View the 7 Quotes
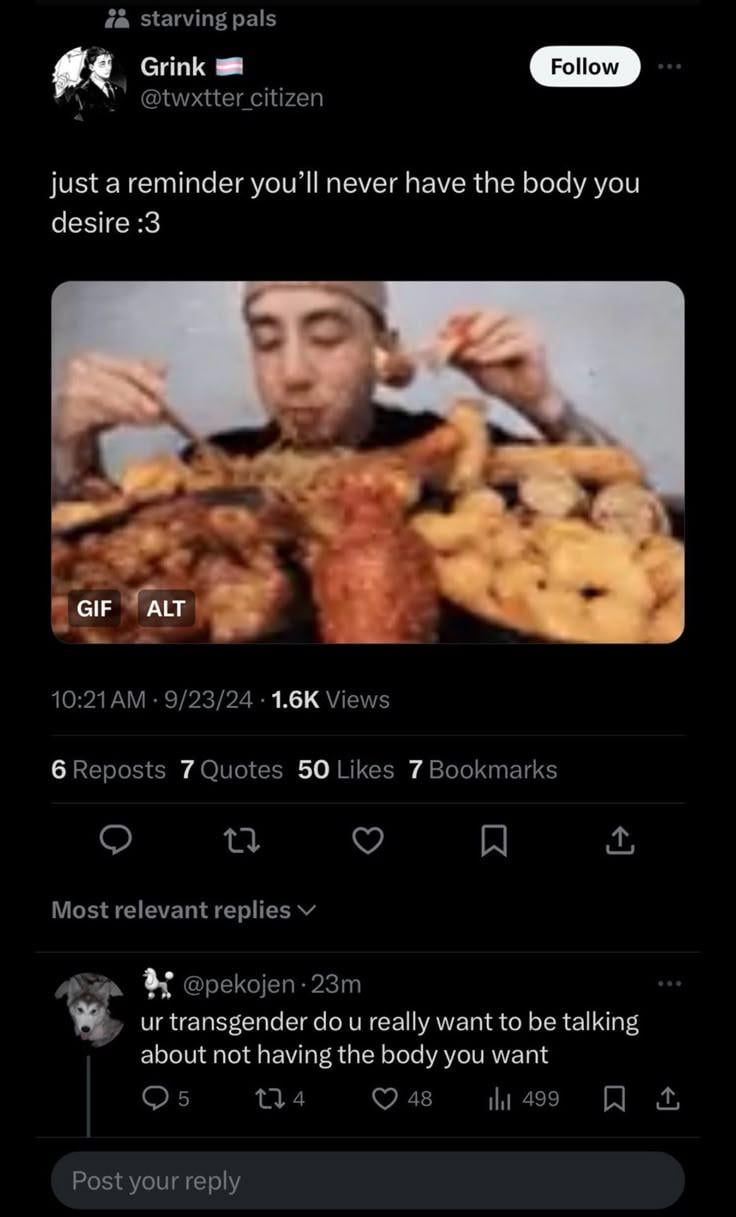The height and width of the screenshot is (1217, 736). point(231,769)
